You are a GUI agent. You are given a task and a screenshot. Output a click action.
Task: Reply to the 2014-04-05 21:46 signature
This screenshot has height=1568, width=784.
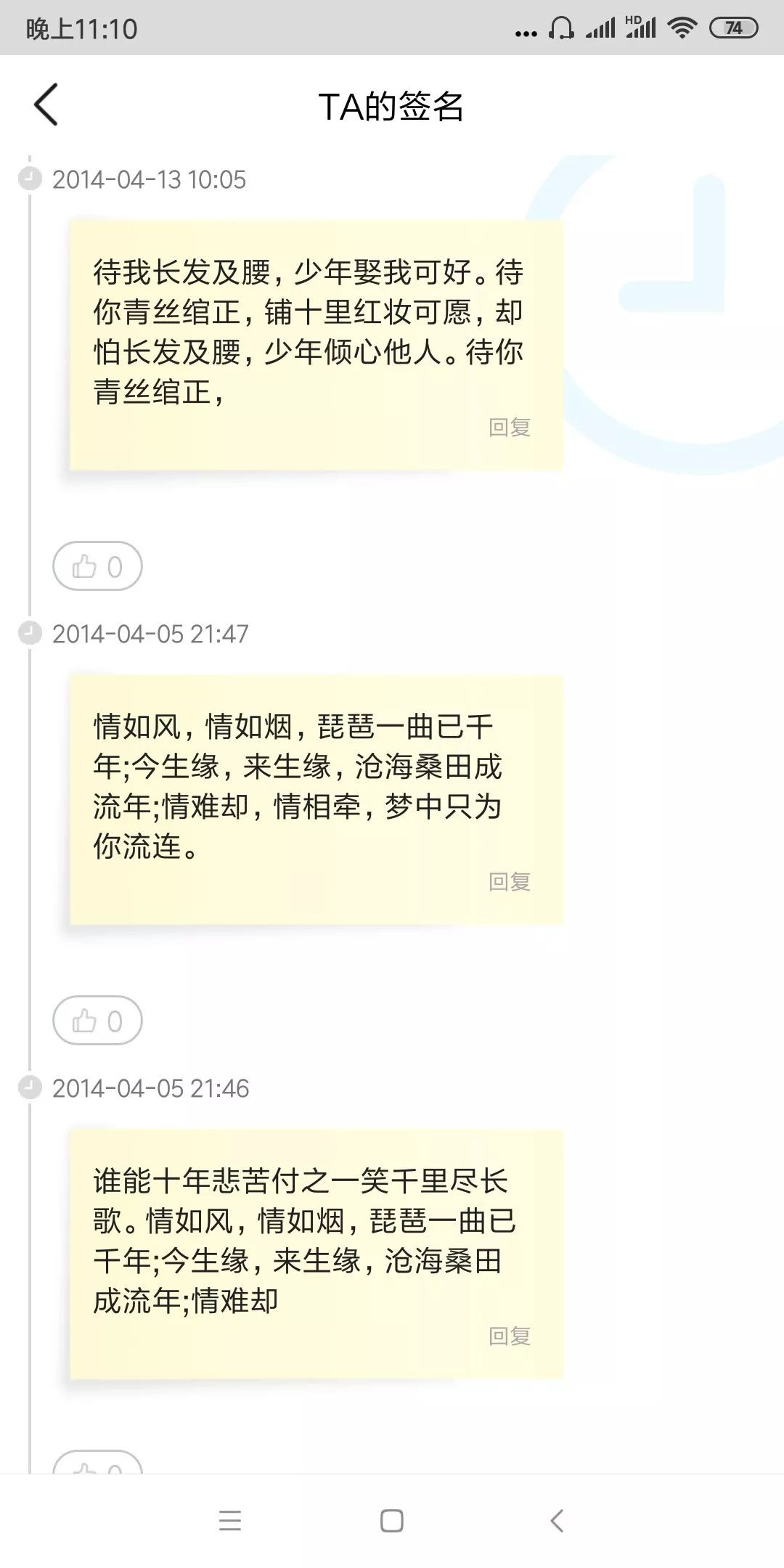[510, 1336]
